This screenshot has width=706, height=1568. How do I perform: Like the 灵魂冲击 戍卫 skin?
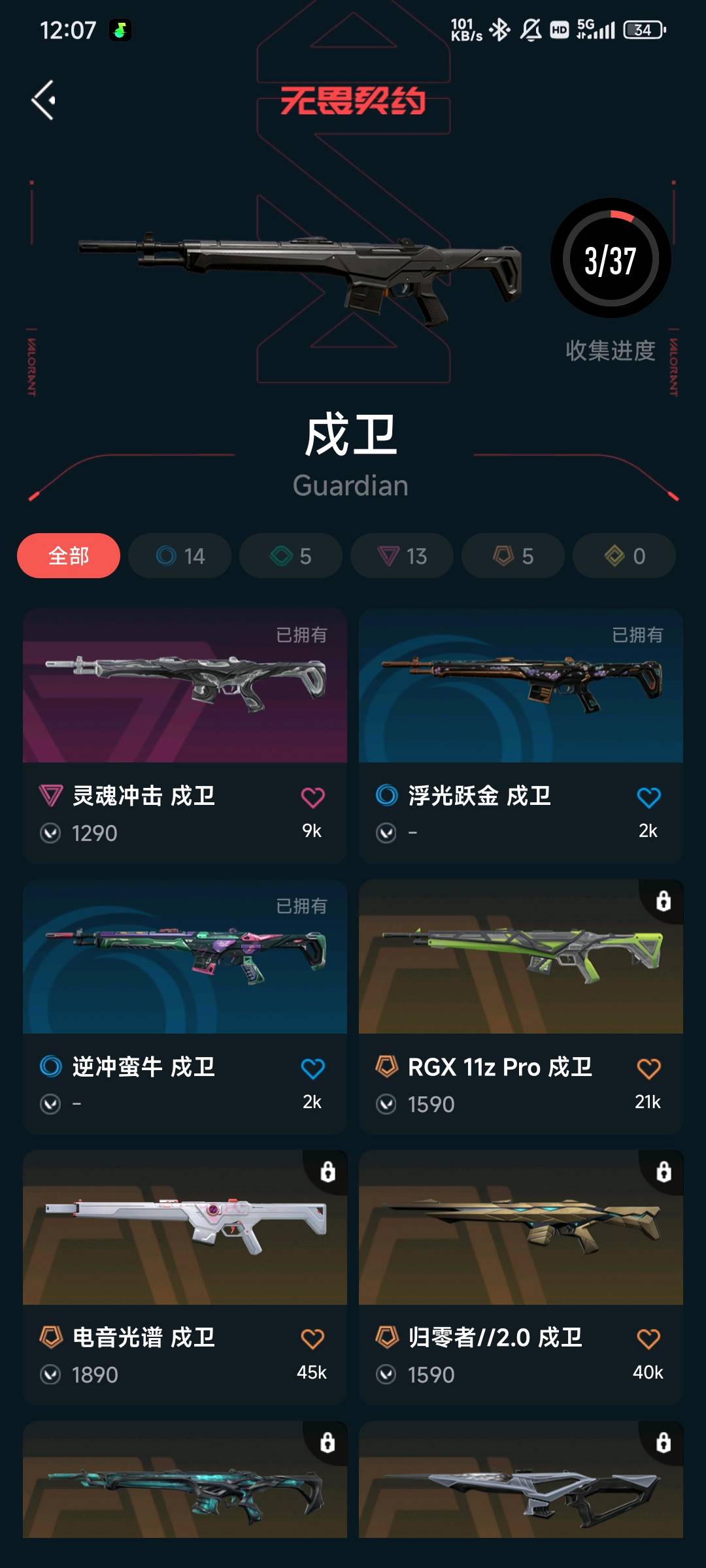312,798
